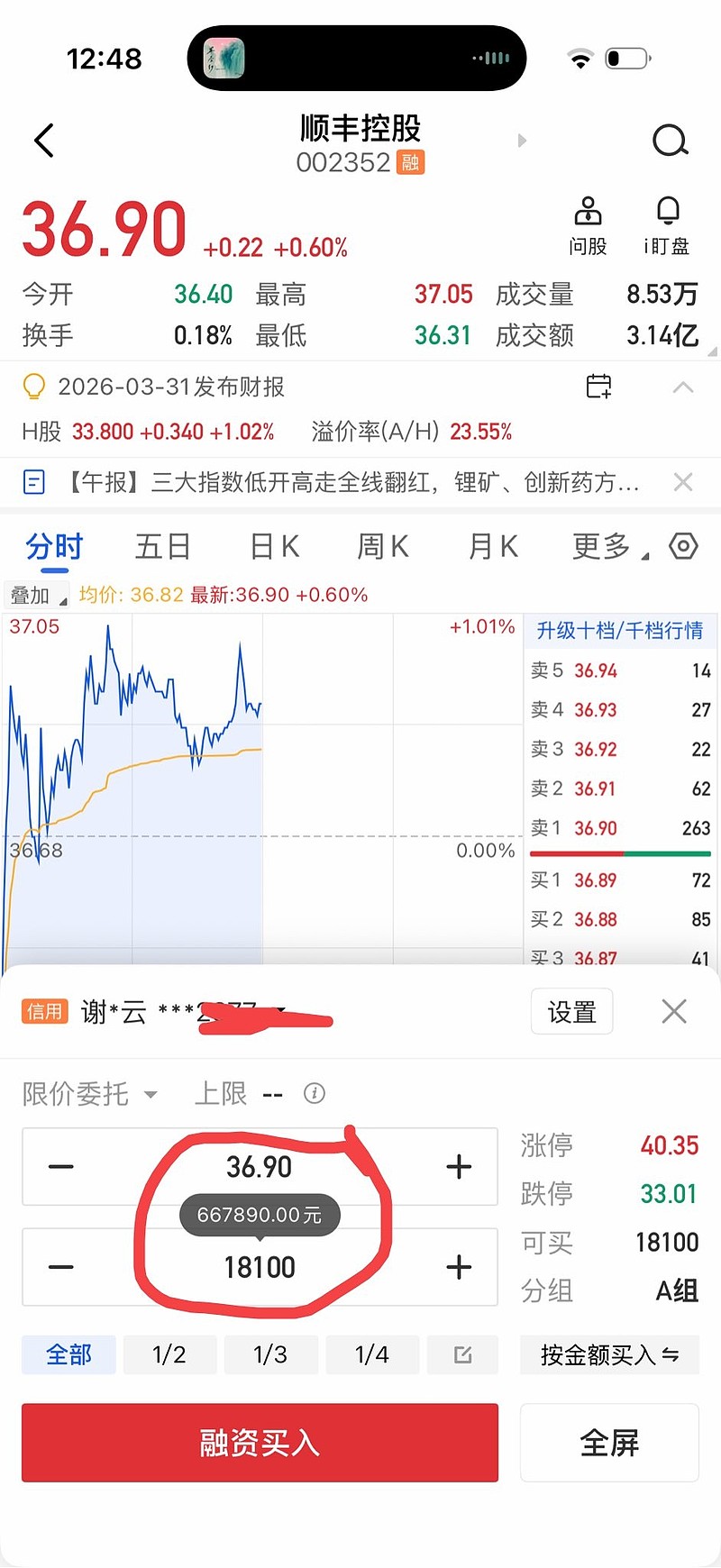The width and height of the screenshot is (721, 1568).
Task: Open 升级十档/千档行情 link
Action: [x=619, y=630]
